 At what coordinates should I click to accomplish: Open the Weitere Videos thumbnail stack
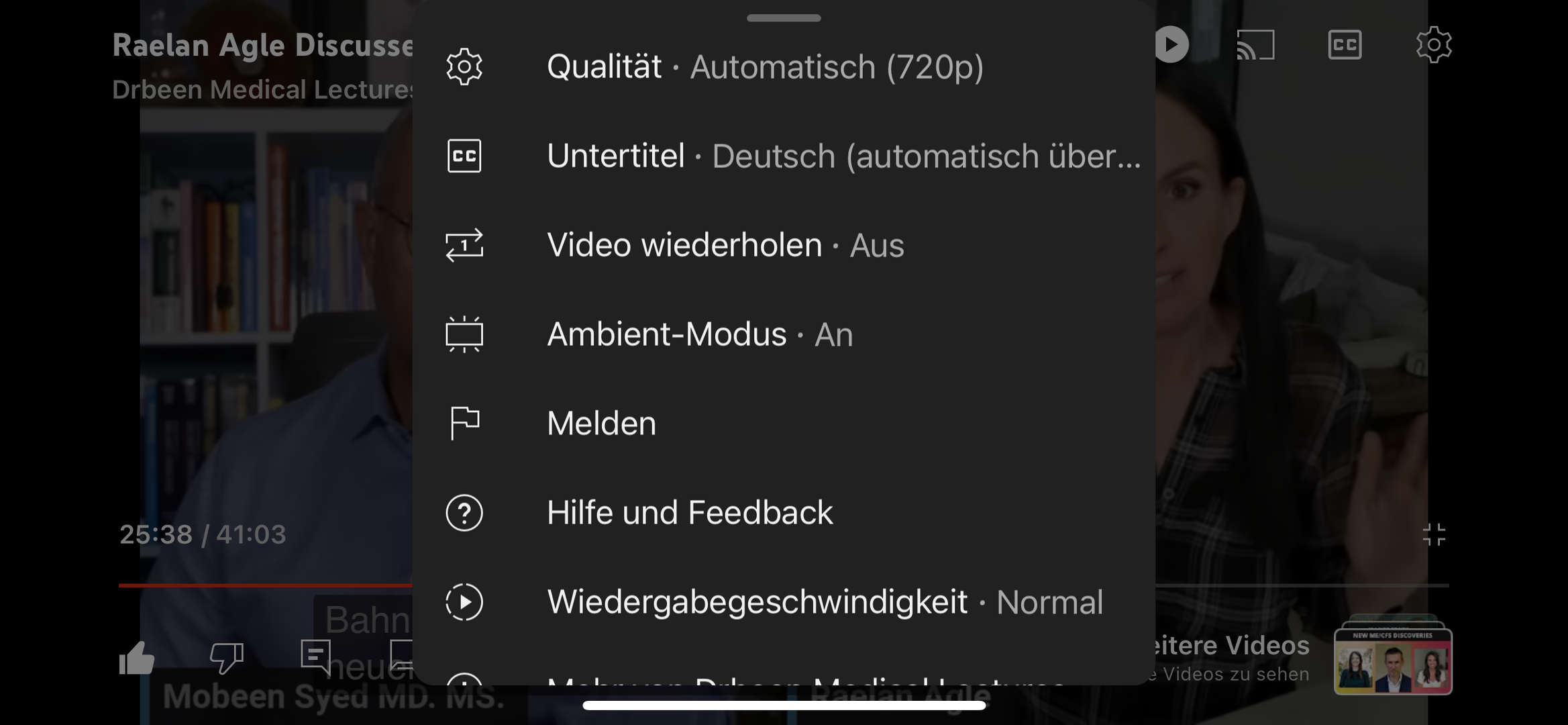pos(1393,657)
